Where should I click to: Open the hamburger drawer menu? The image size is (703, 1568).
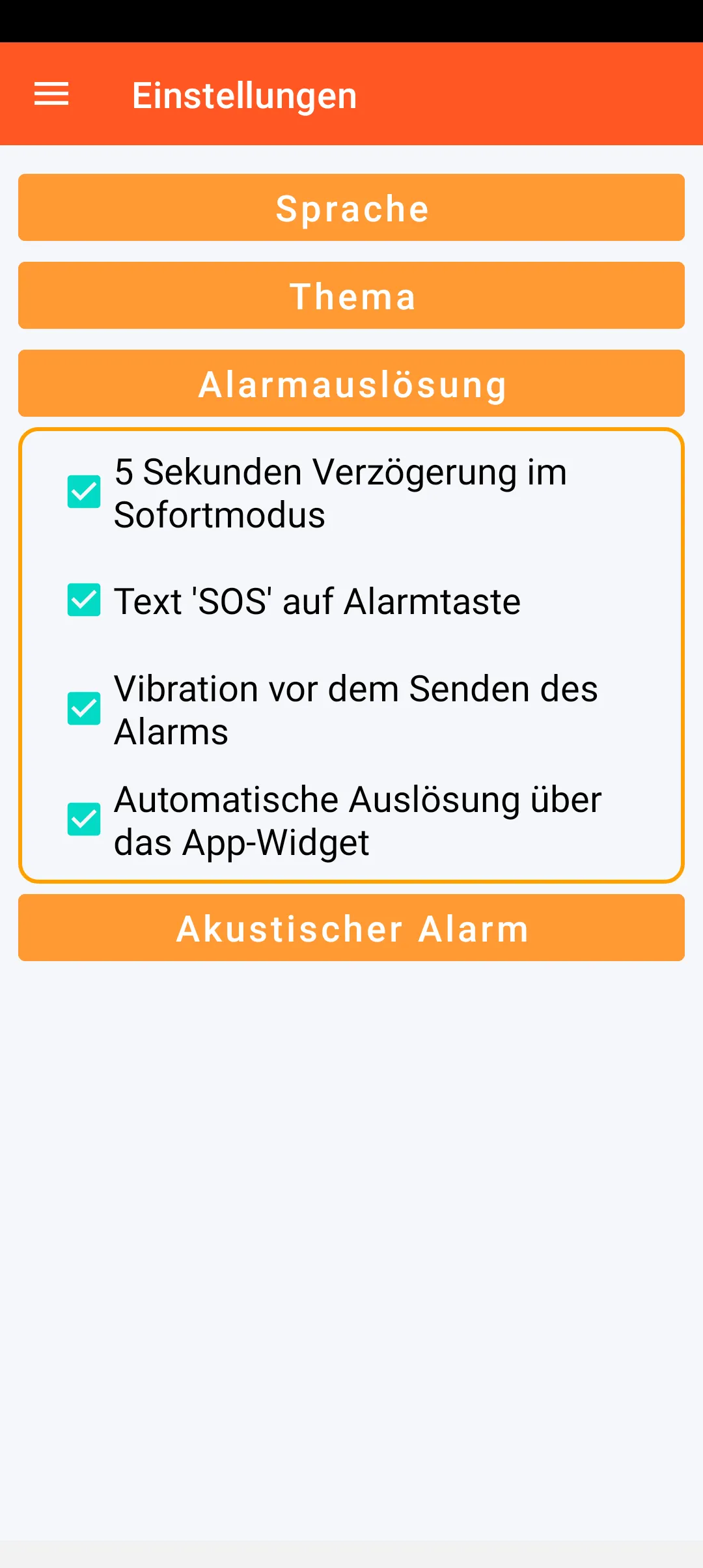click(x=51, y=94)
